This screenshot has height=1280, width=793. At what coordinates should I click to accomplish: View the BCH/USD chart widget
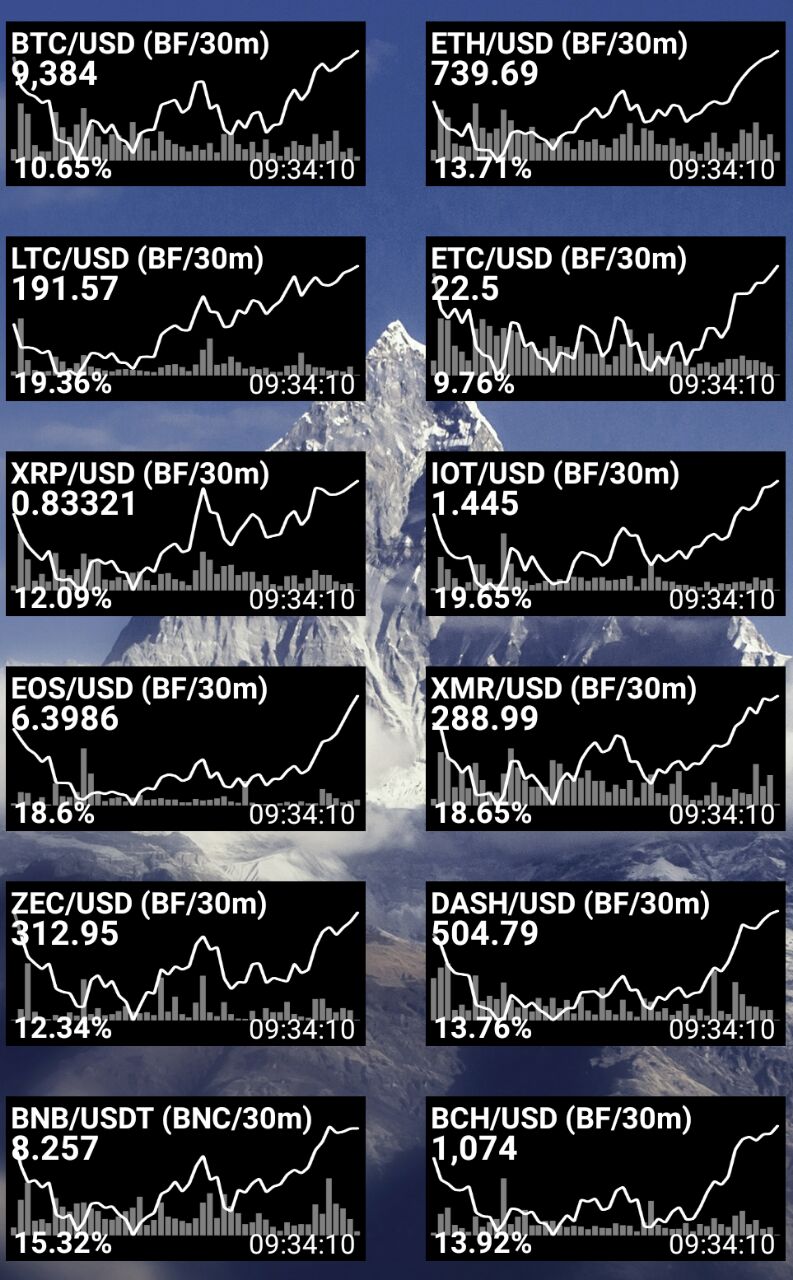click(x=606, y=1179)
